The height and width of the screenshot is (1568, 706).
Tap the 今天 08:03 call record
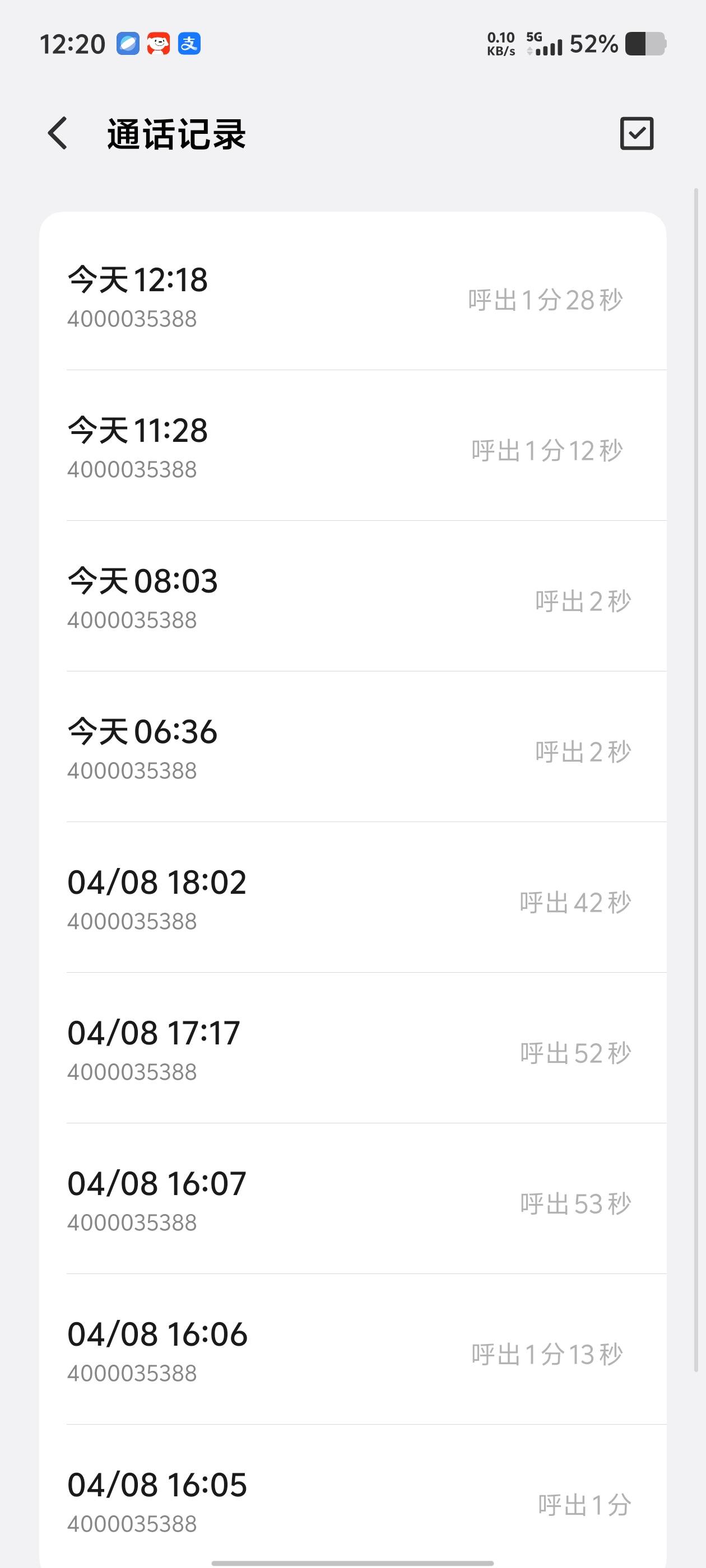click(x=352, y=596)
